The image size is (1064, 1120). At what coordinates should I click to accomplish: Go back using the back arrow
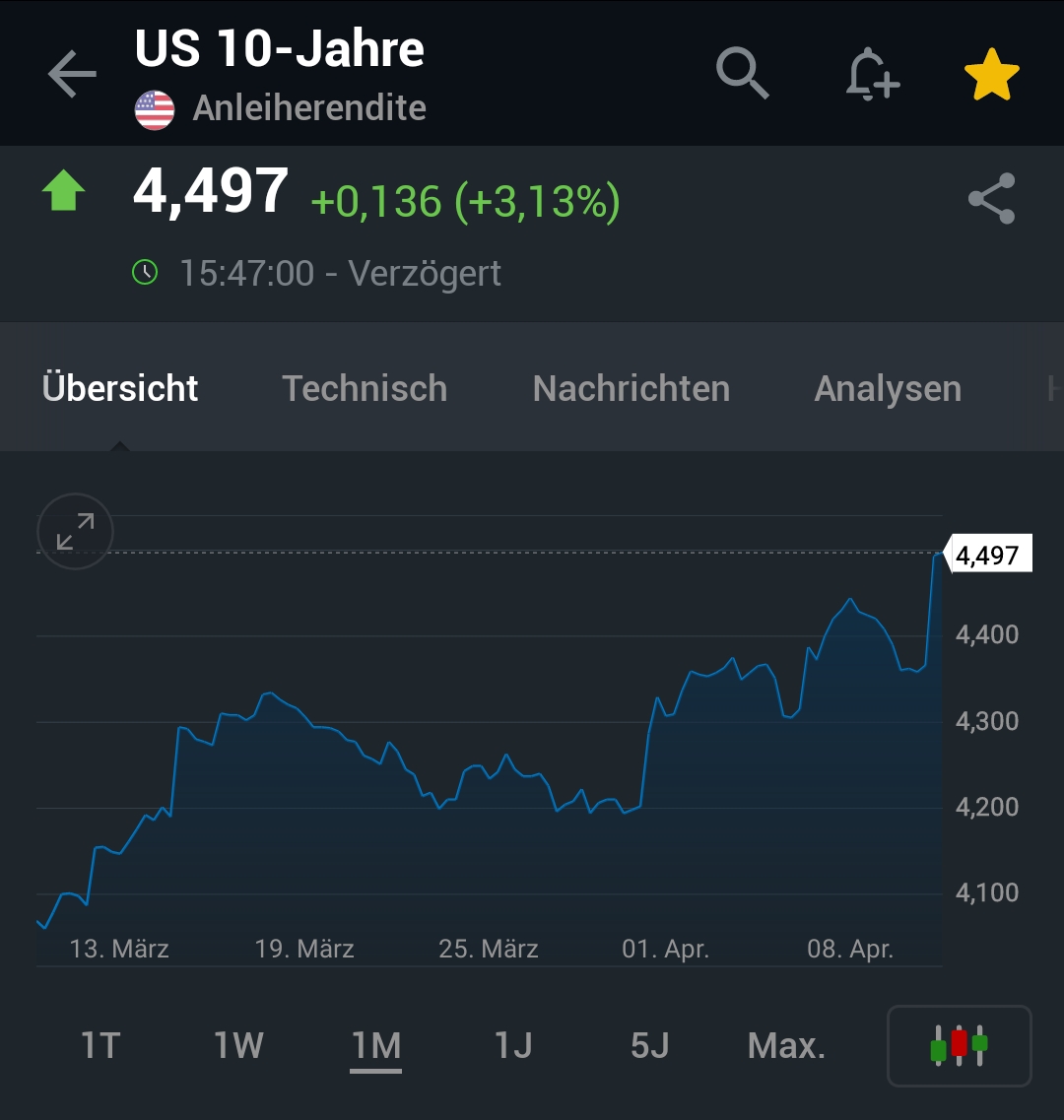click(71, 74)
